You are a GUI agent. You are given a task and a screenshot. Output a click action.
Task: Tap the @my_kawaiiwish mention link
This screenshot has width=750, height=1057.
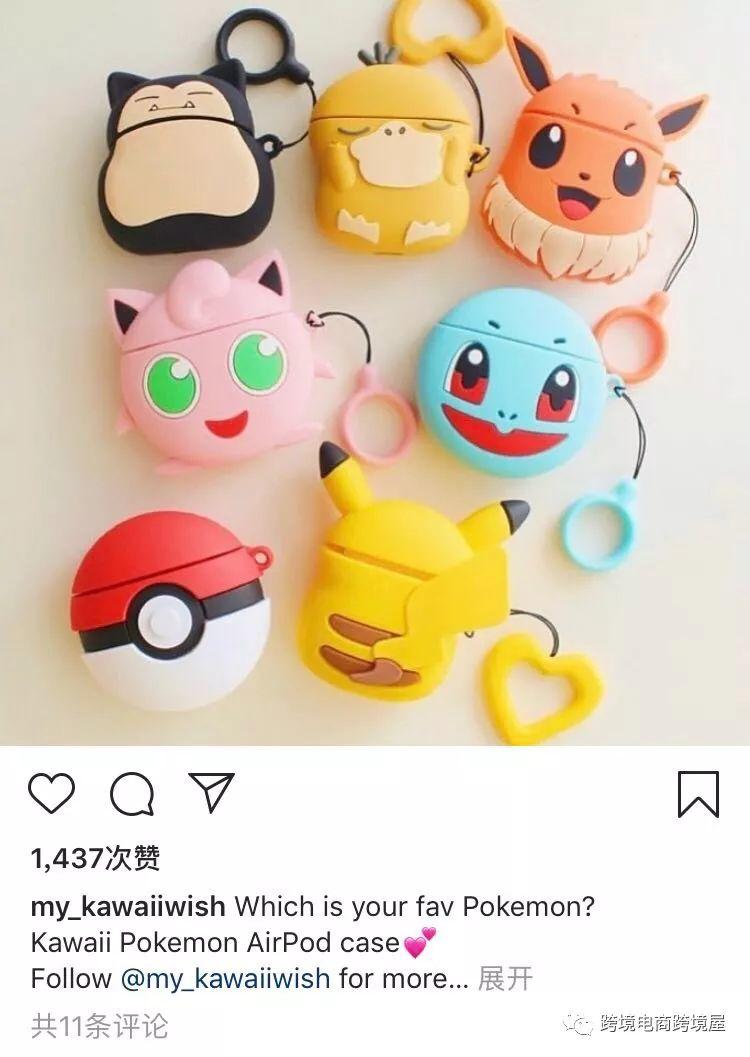pyautogui.click(x=225, y=978)
